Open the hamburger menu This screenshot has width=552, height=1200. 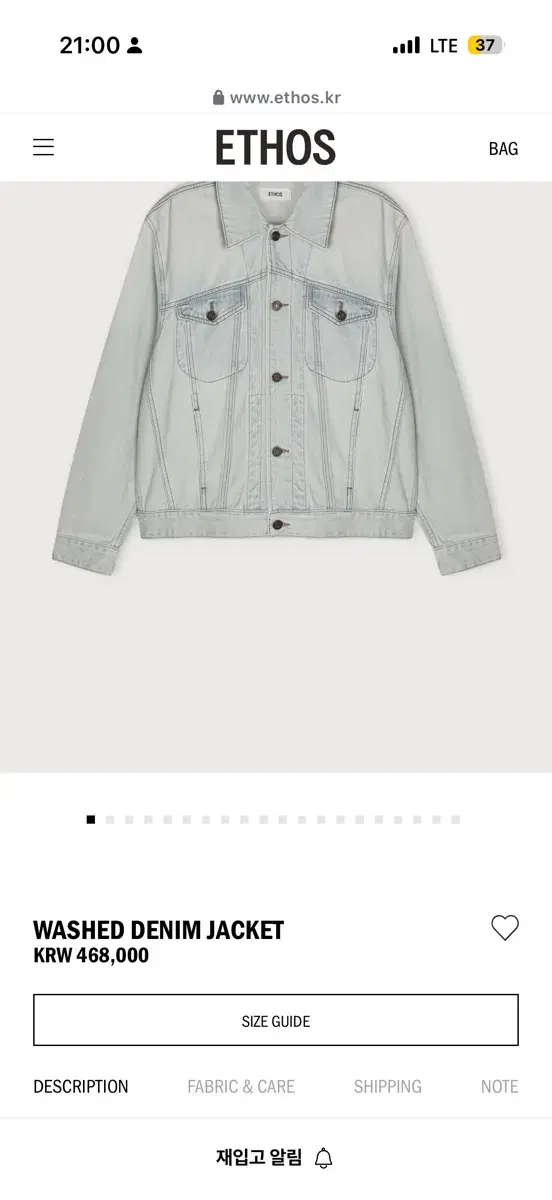[43, 148]
